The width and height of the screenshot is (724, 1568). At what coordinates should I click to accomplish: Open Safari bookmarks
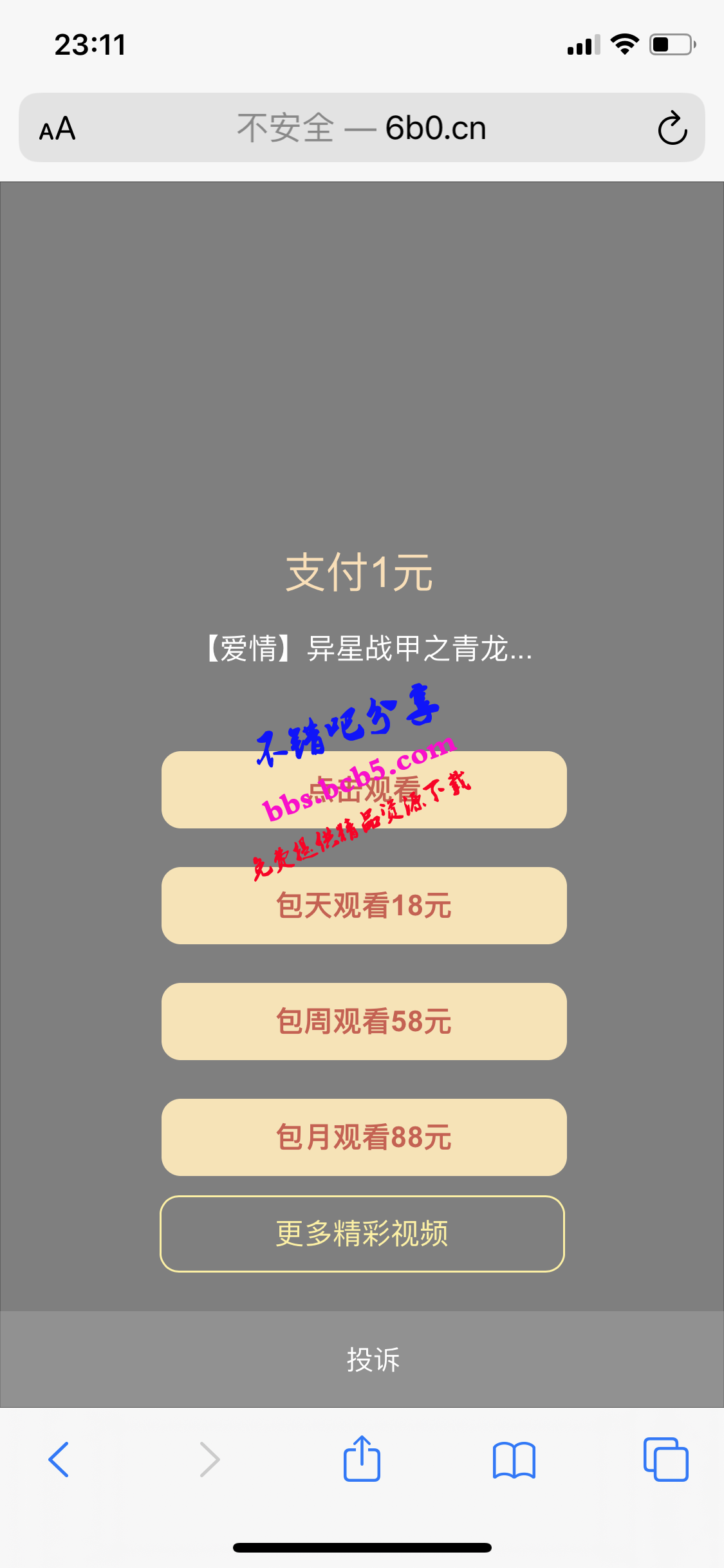[514, 1459]
